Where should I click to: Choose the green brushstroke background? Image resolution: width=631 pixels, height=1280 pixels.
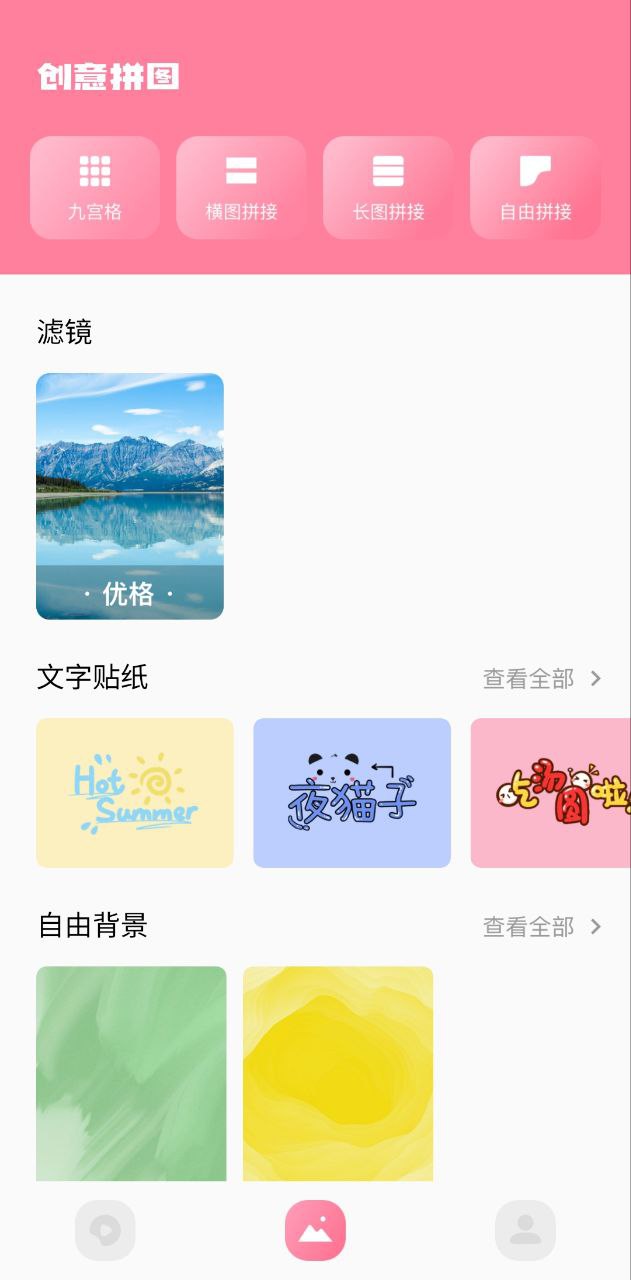[131, 1073]
